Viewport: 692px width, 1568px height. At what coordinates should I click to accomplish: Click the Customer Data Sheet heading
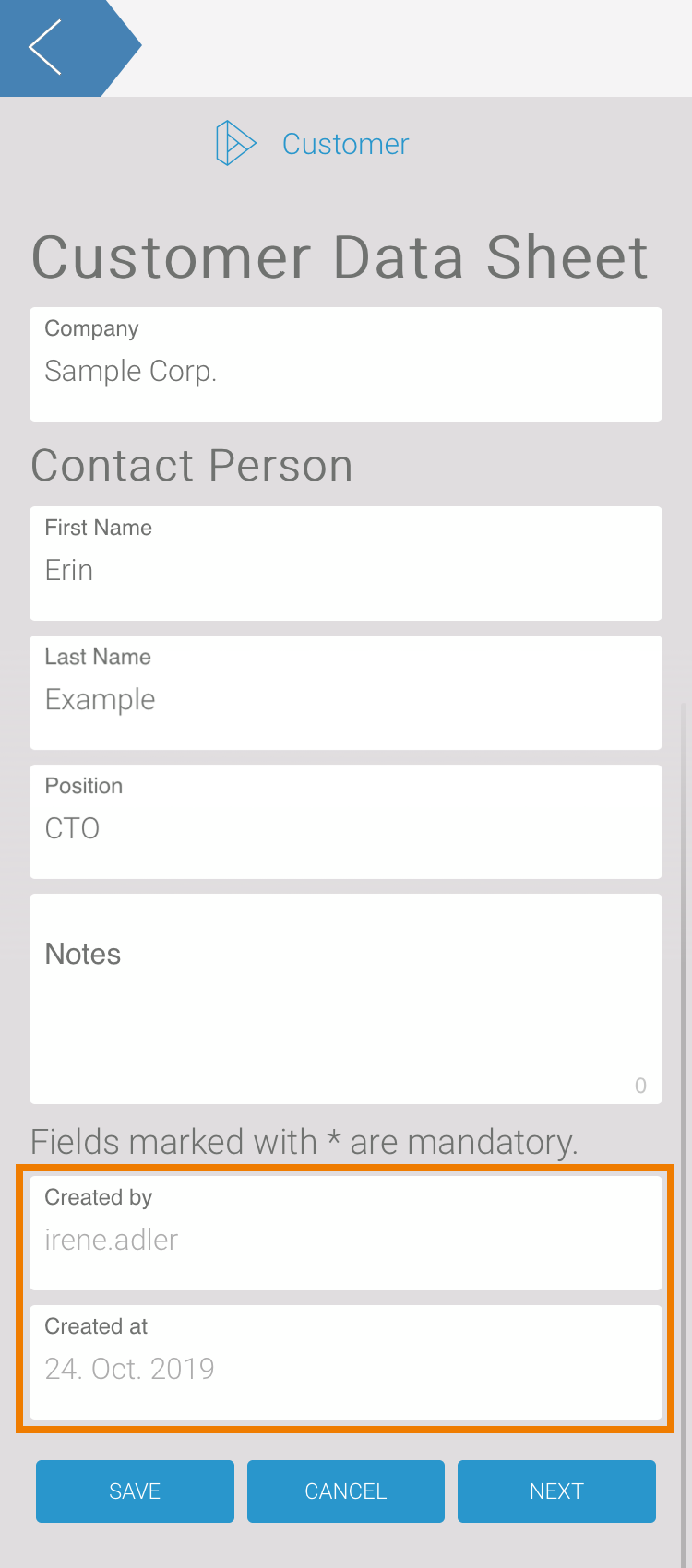click(x=340, y=257)
